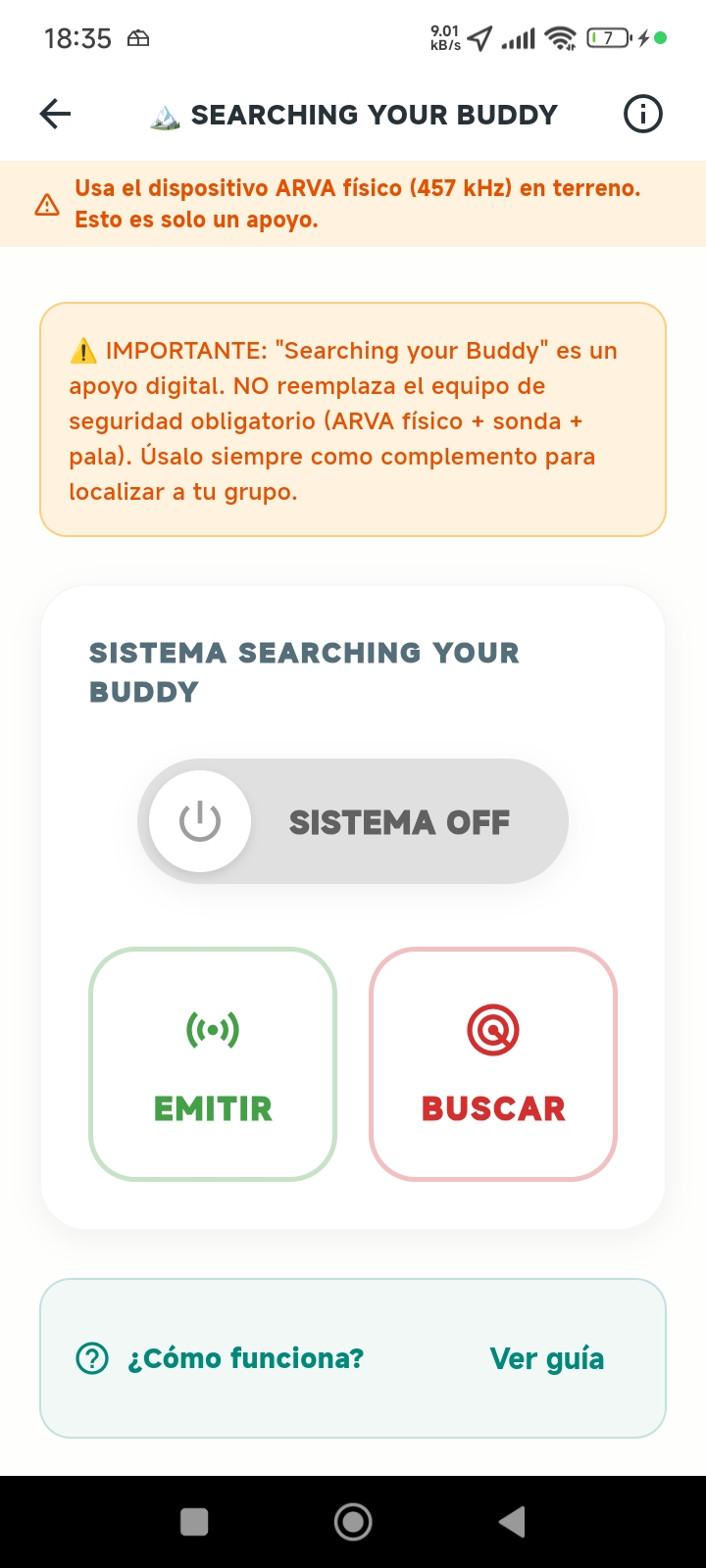The image size is (706, 1568).
Task: Go back with the top-left arrow
Action: [x=55, y=115]
